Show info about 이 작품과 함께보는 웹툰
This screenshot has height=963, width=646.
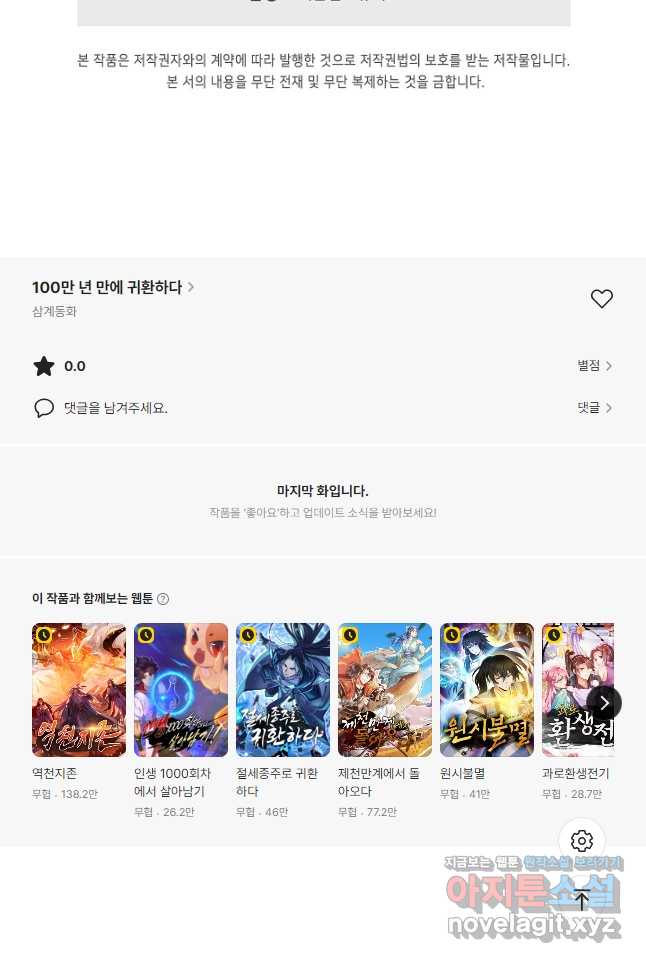tap(163, 599)
